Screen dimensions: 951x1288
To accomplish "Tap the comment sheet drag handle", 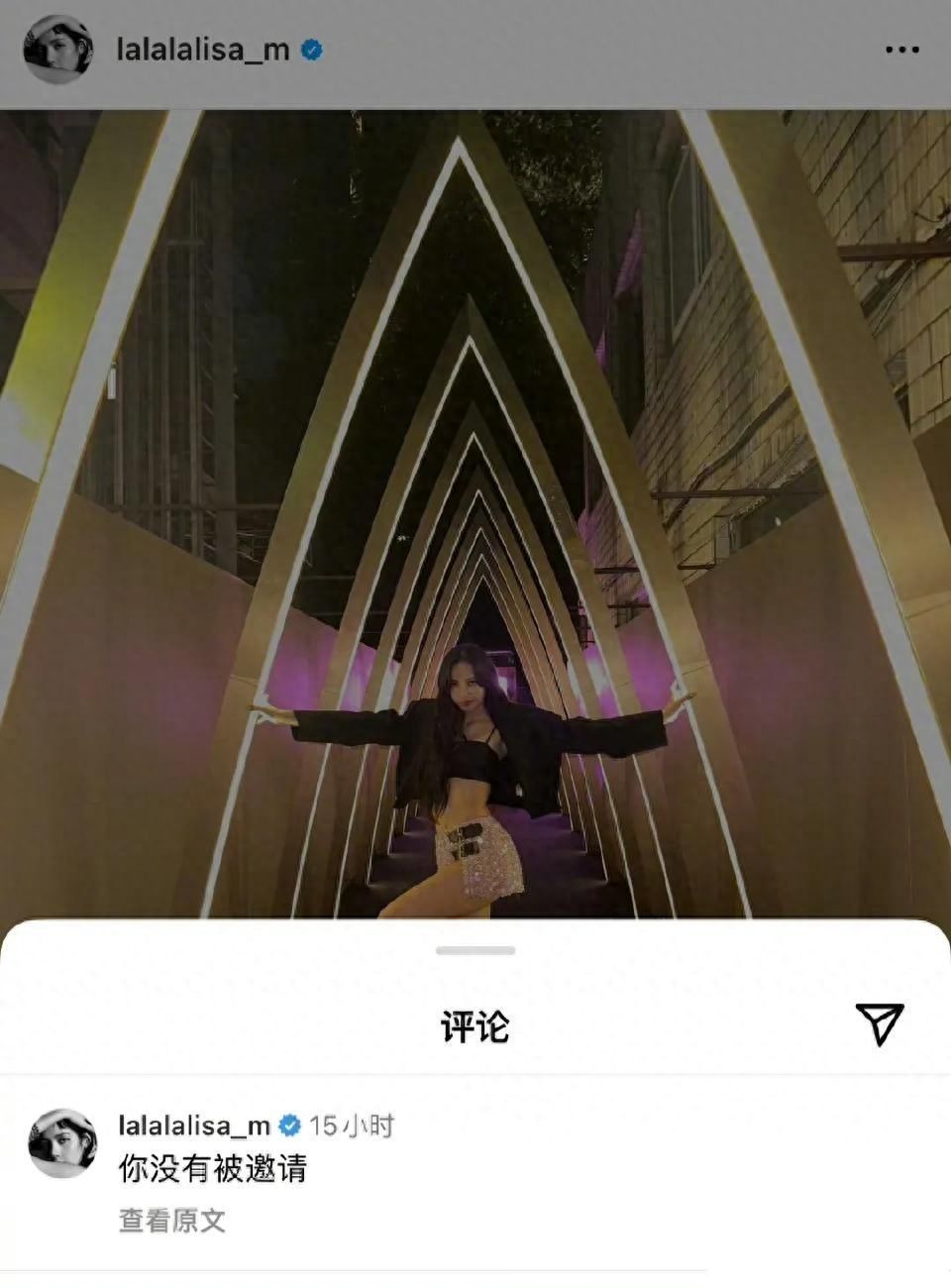I will click(x=475, y=950).
